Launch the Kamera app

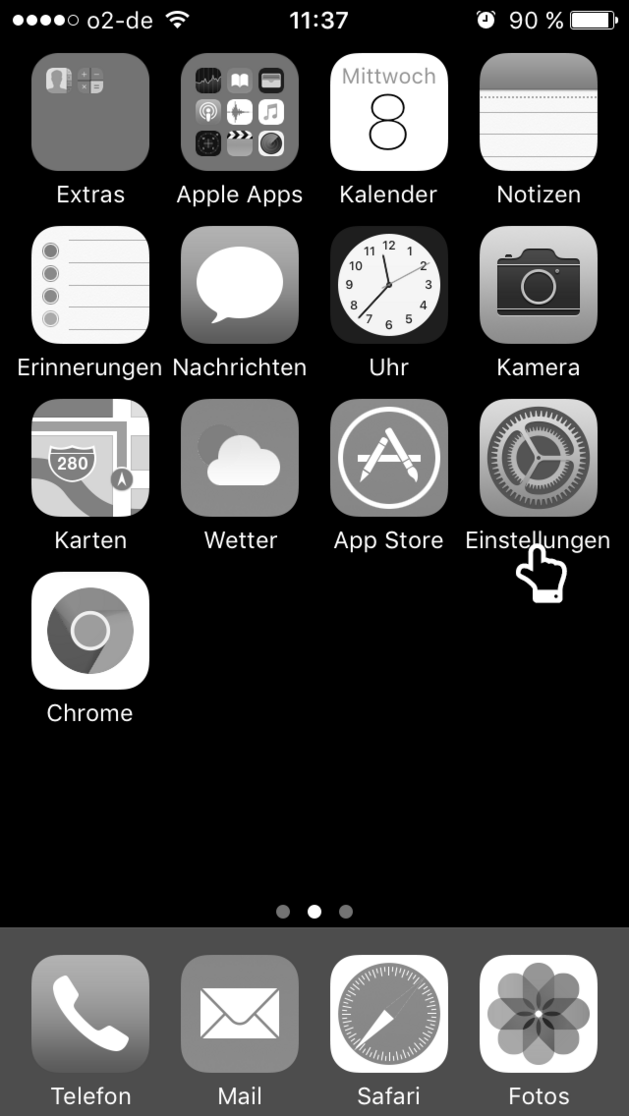tap(539, 285)
